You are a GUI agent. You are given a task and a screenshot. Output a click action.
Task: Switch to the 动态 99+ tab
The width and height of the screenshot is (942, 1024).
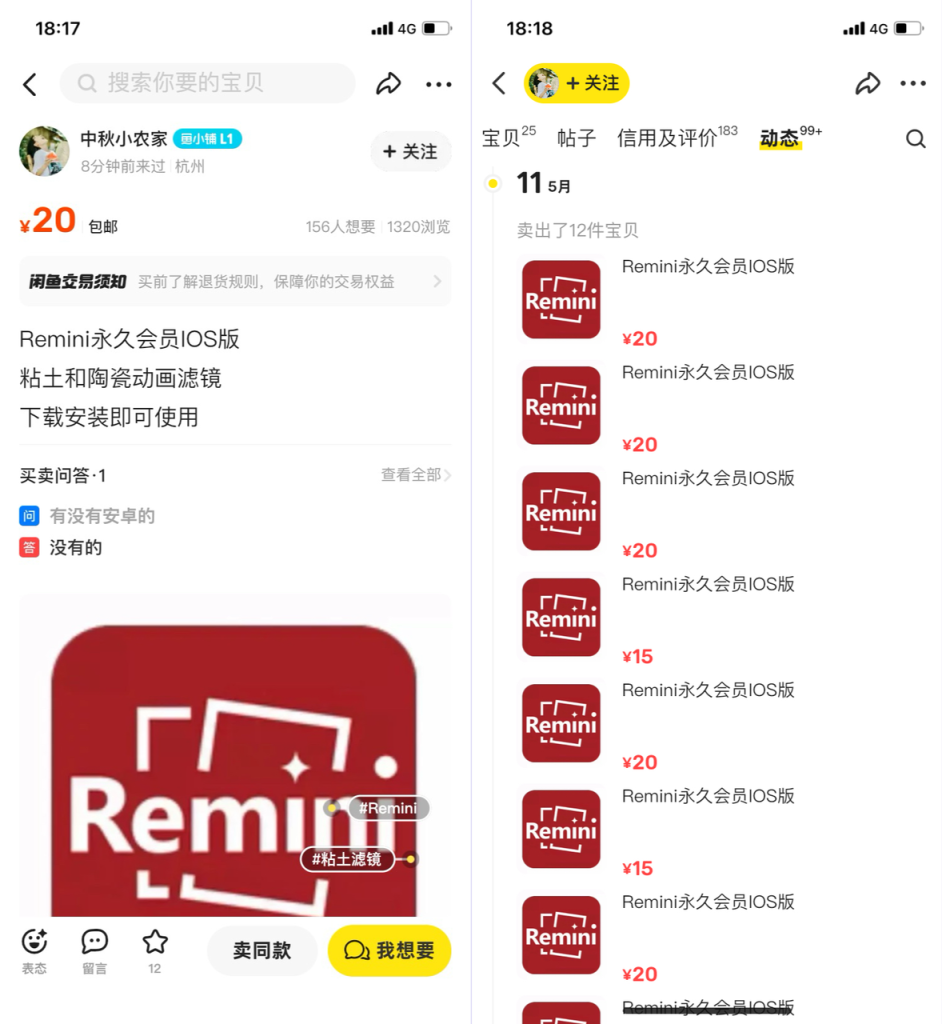pyautogui.click(x=781, y=139)
